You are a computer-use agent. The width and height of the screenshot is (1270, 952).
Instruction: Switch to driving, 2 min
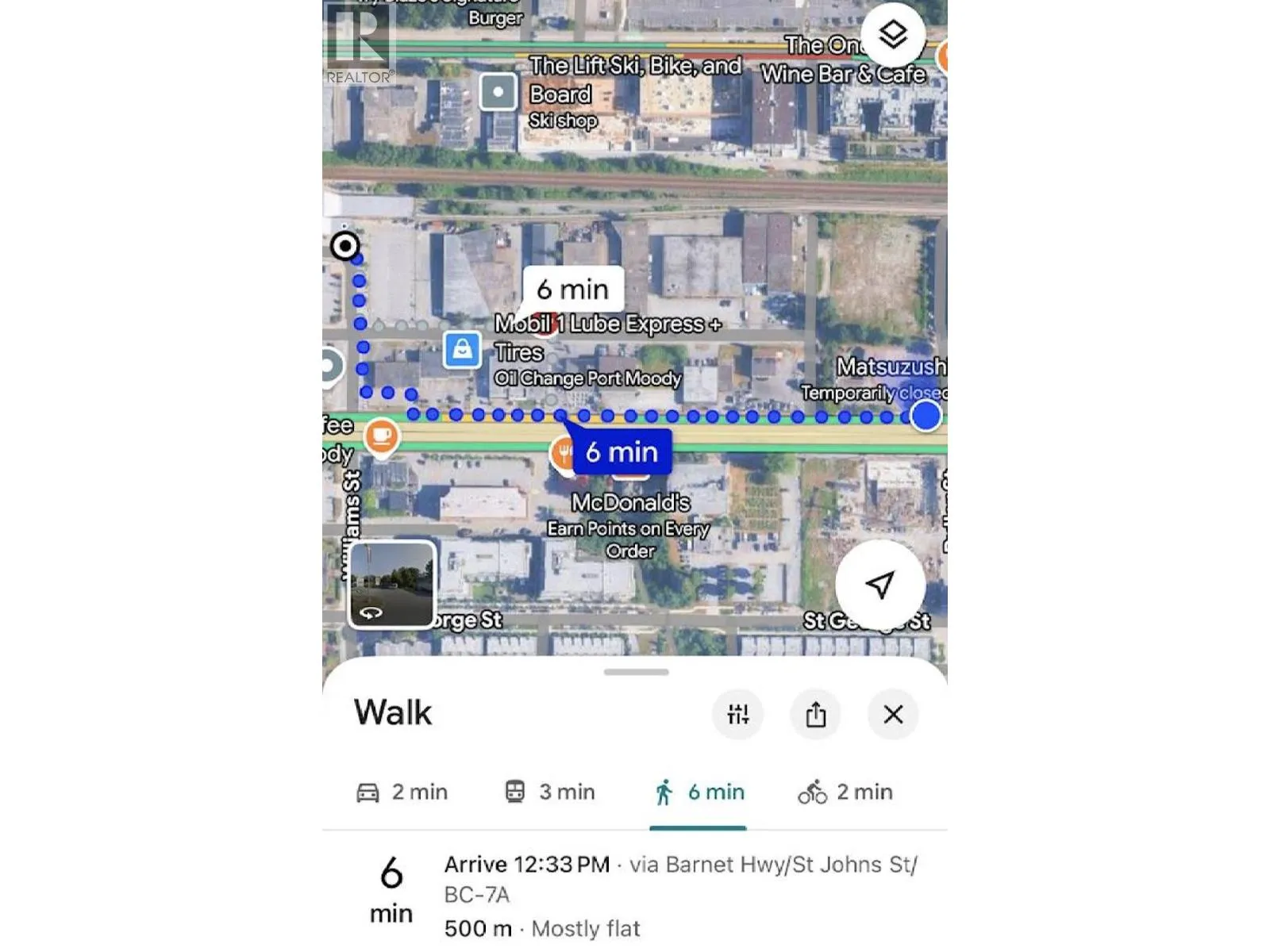[402, 792]
